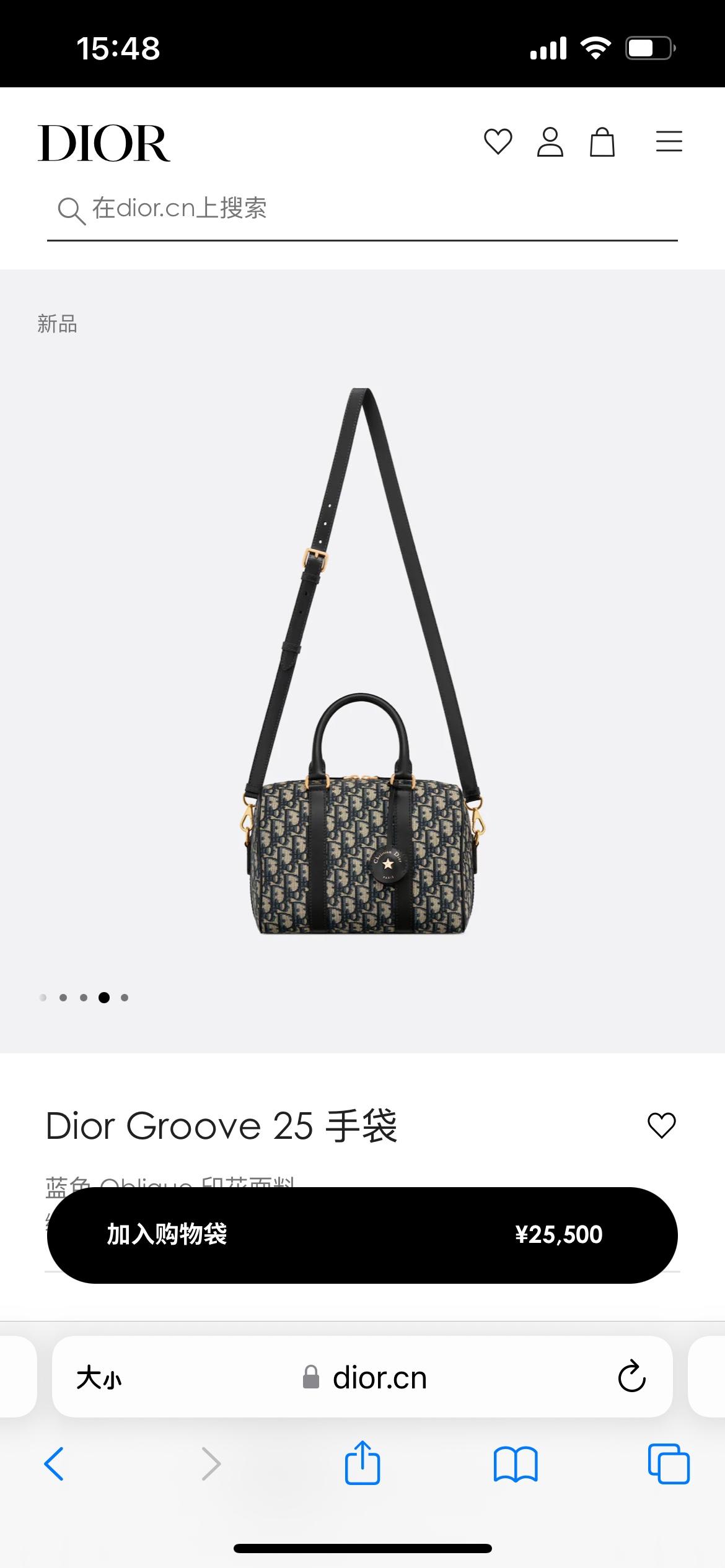
Task: Open the 大小 page settings in Safari
Action: (x=99, y=1378)
